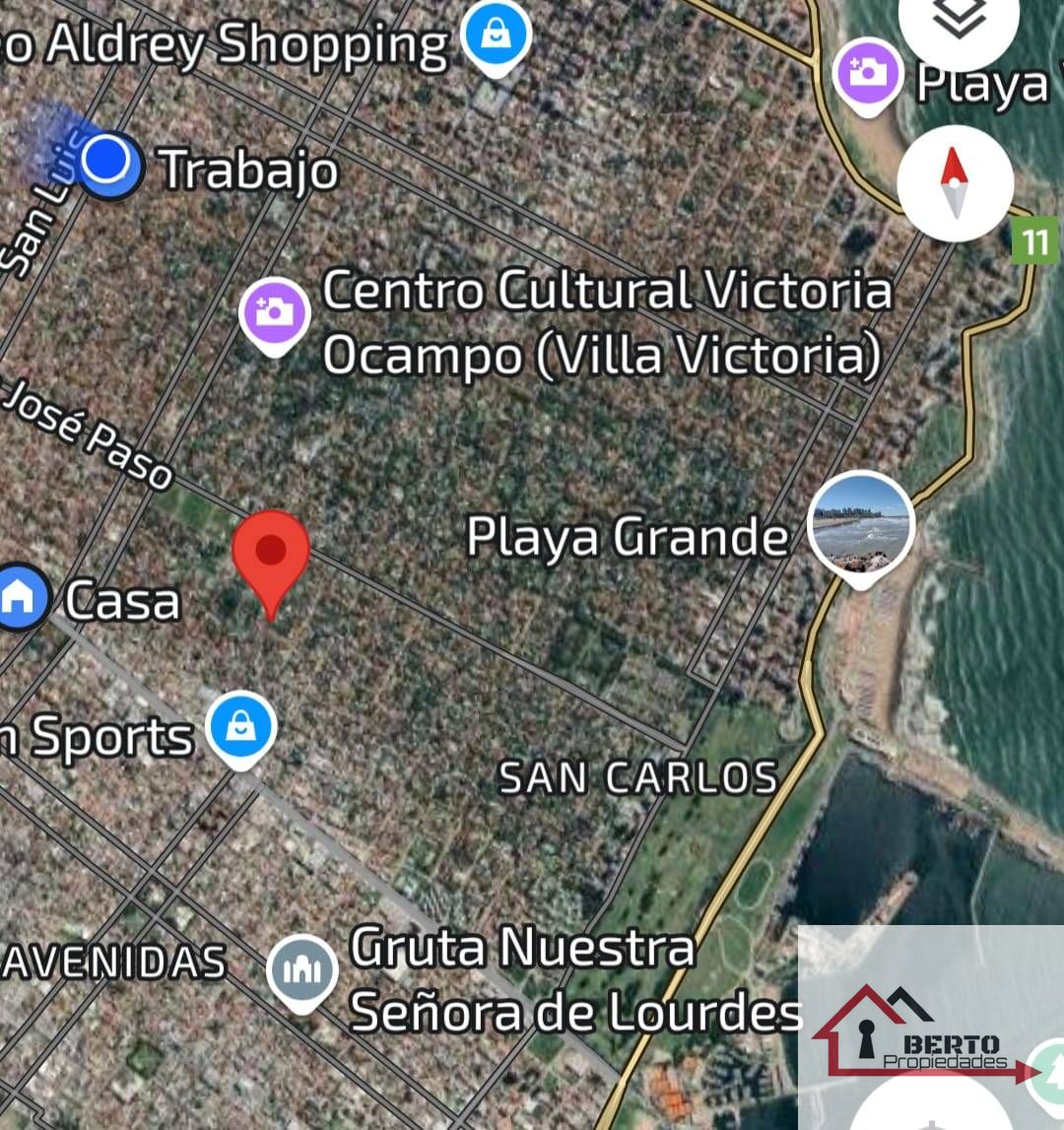Open the Playa photo marker near the coast
Viewport: 1064px width, 1130px height.
click(x=868, y=74)
